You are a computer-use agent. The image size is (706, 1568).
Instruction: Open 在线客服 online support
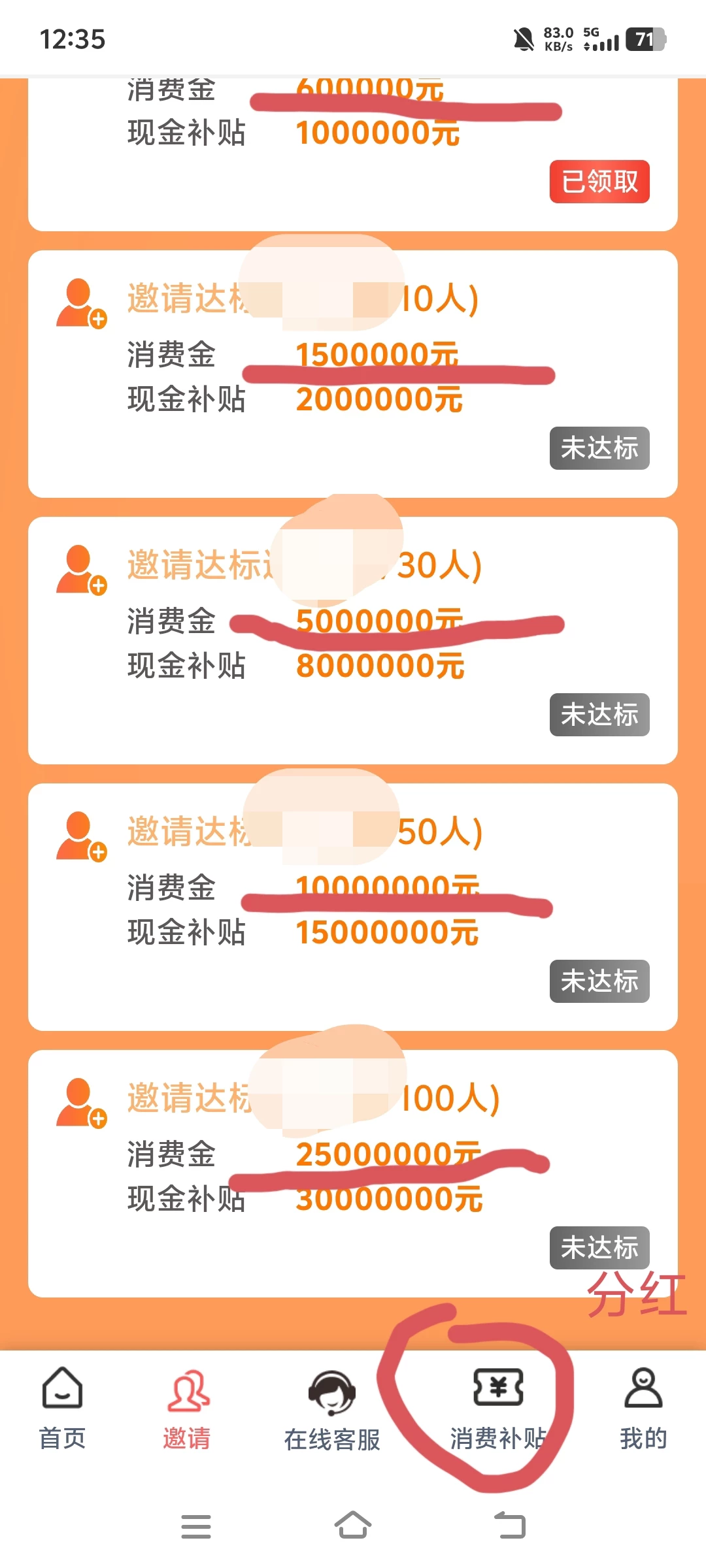332,1409
